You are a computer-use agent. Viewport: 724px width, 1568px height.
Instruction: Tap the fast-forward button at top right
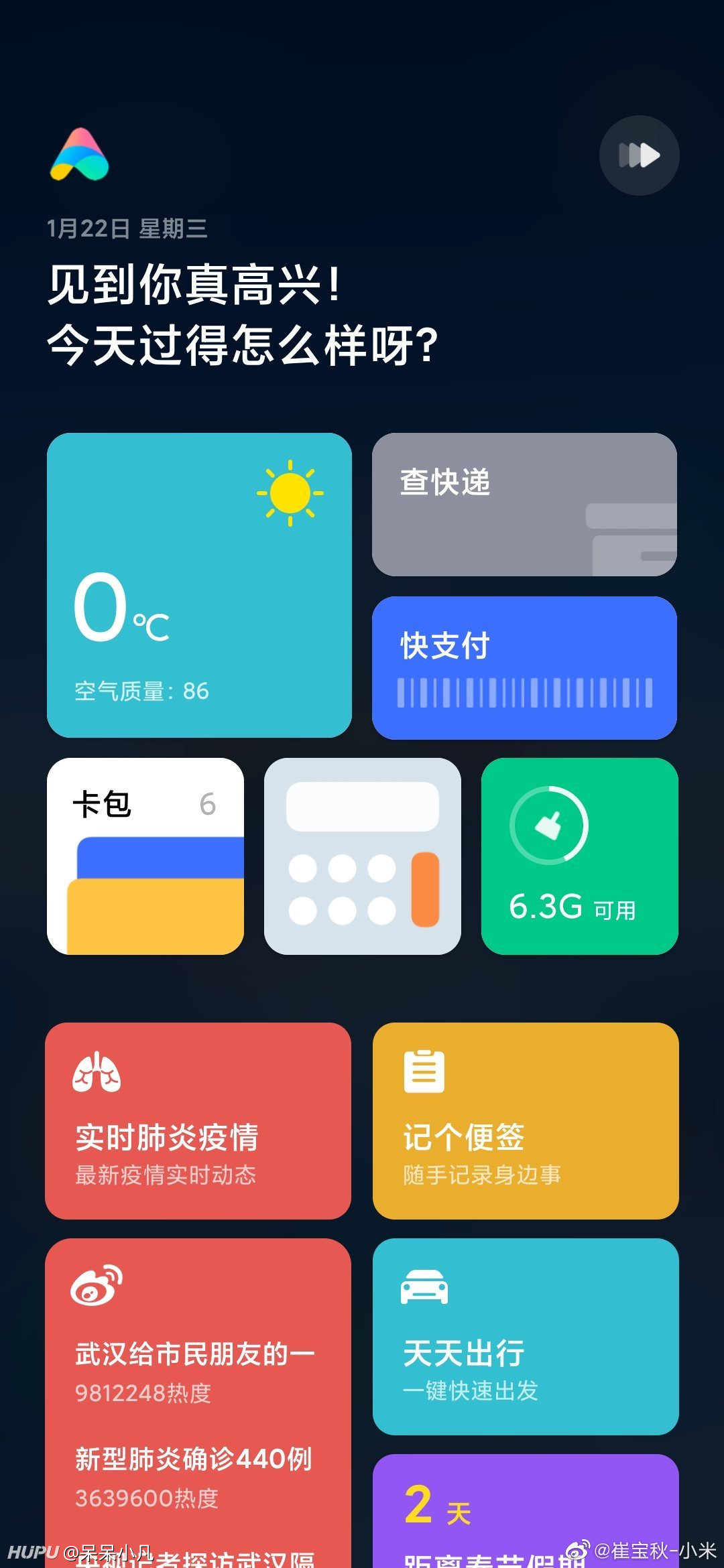pos(639,155)
